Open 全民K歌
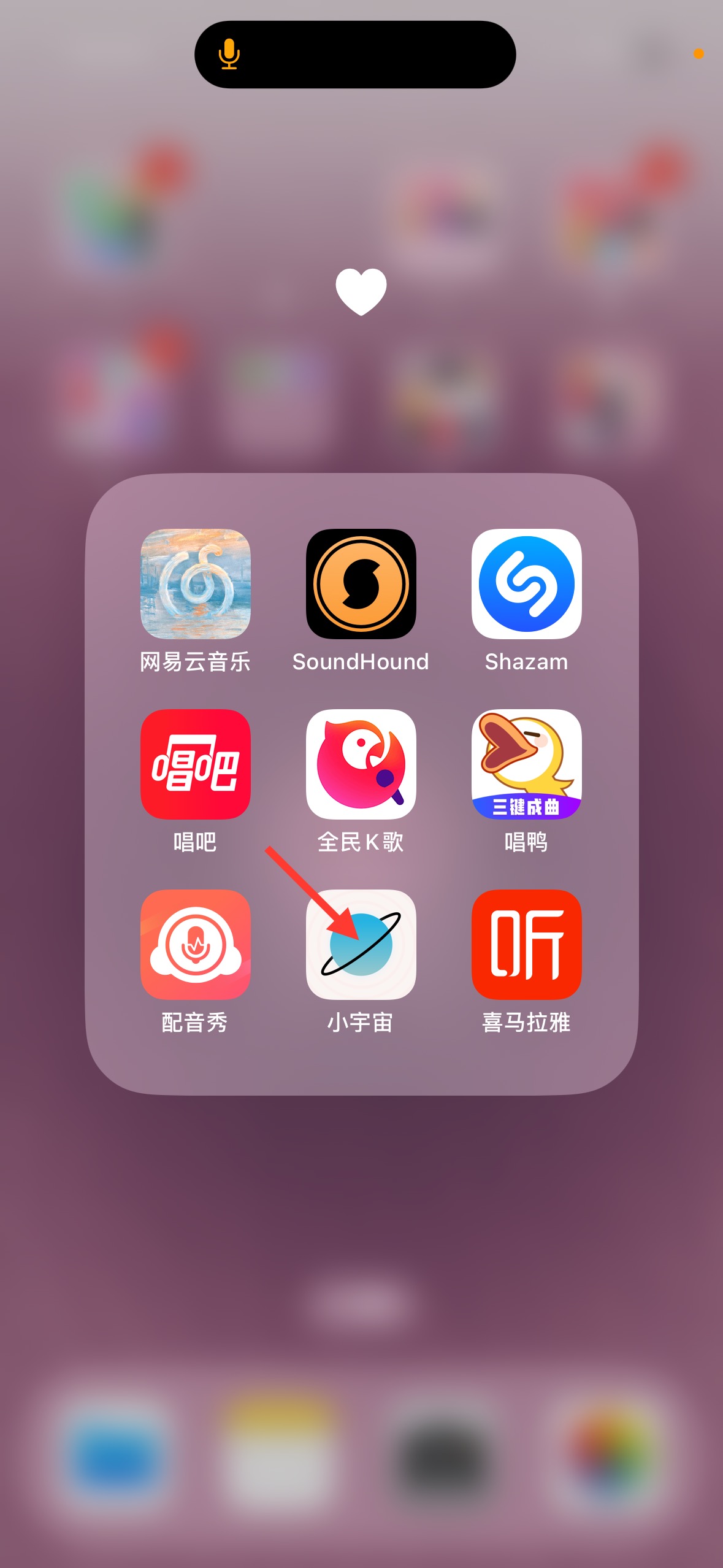 361,764
